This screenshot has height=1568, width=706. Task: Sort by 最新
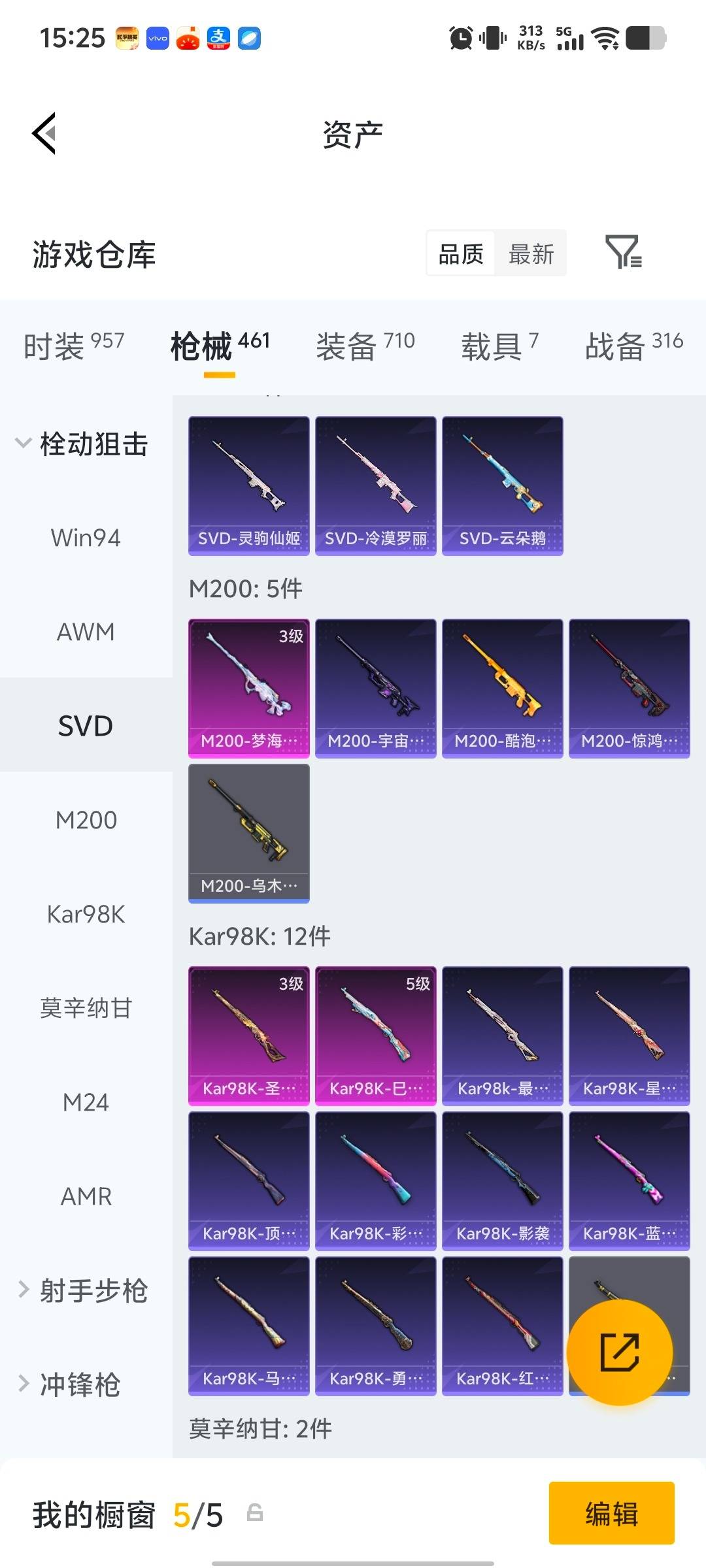click(531, 253)
